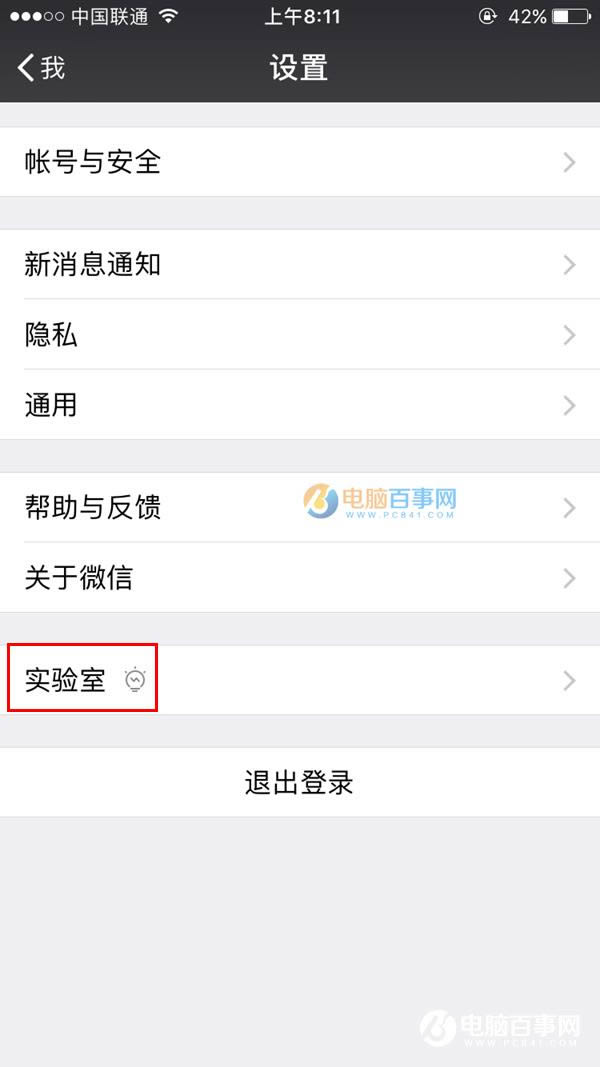View 关于微信 page
600x1067 pixels.
(299, 578)
